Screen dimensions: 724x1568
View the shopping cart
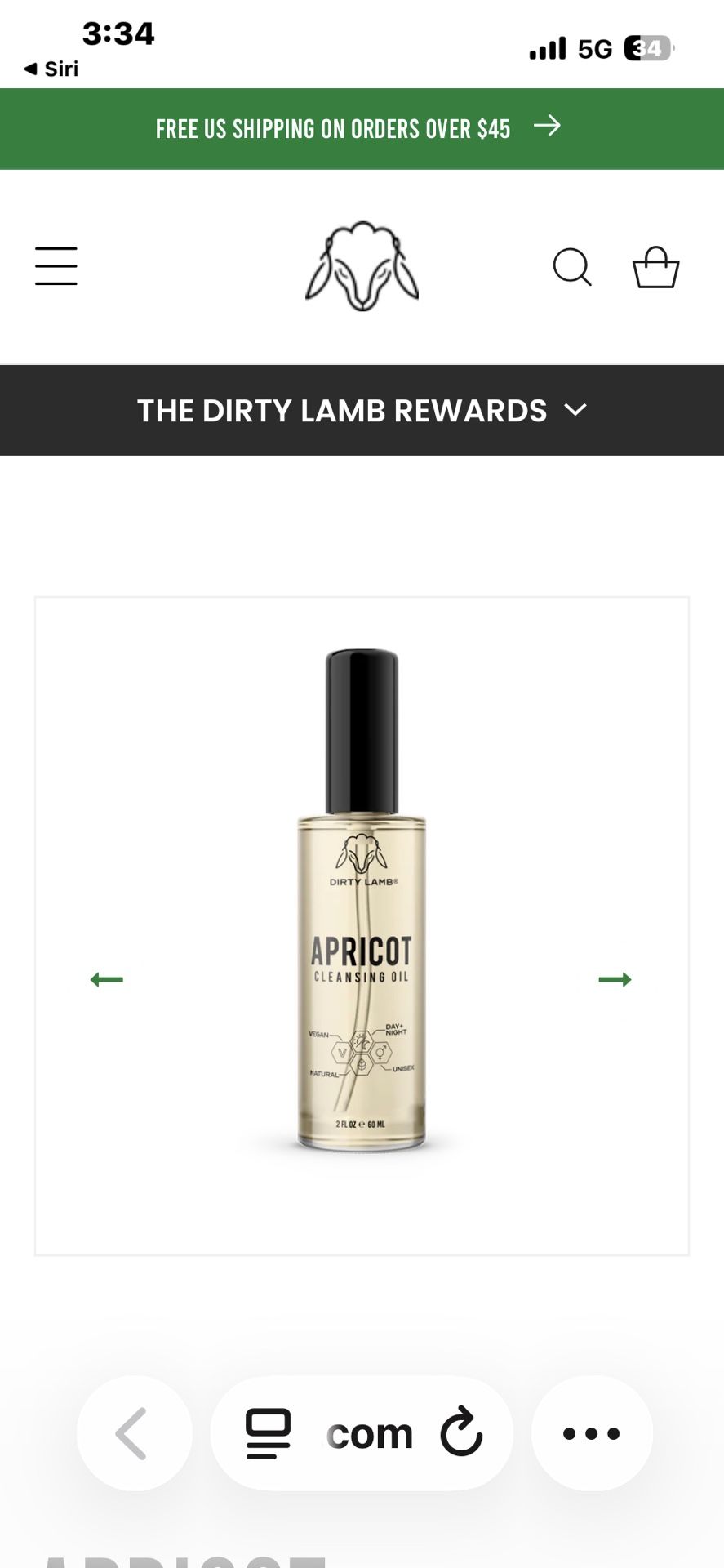pos(655,267)
